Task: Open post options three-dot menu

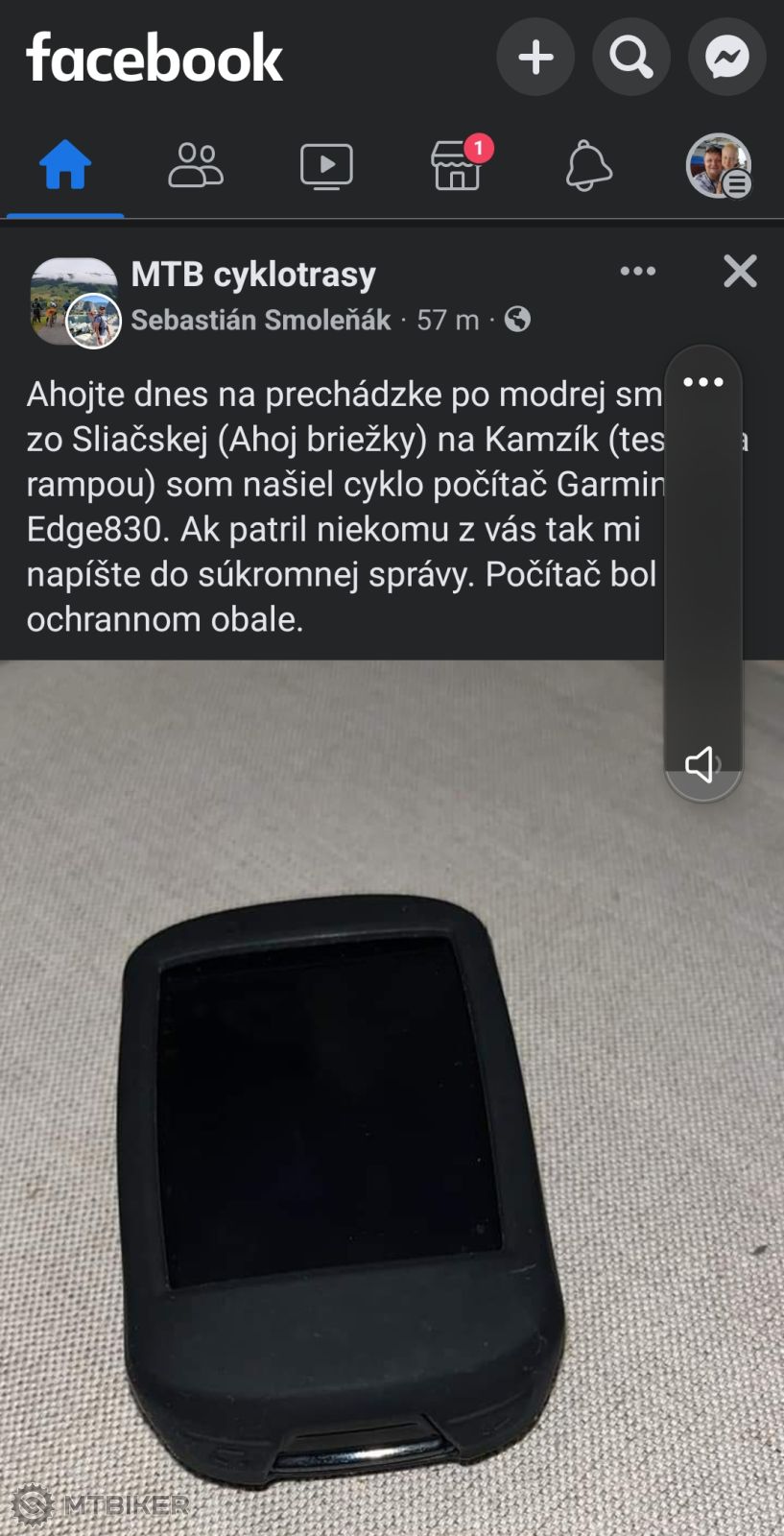Action: [x=638, y=272]
